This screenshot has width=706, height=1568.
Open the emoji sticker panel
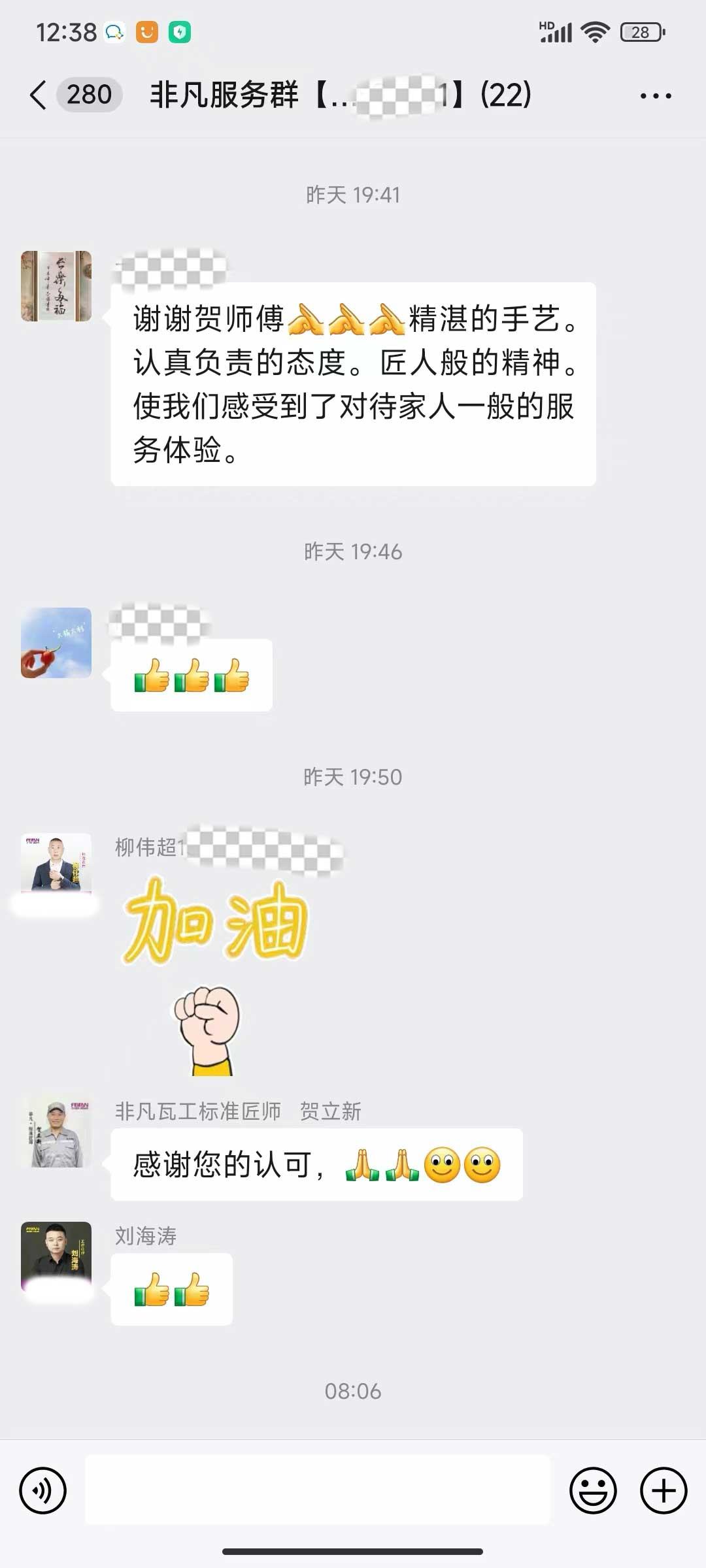click(593, 1490)
